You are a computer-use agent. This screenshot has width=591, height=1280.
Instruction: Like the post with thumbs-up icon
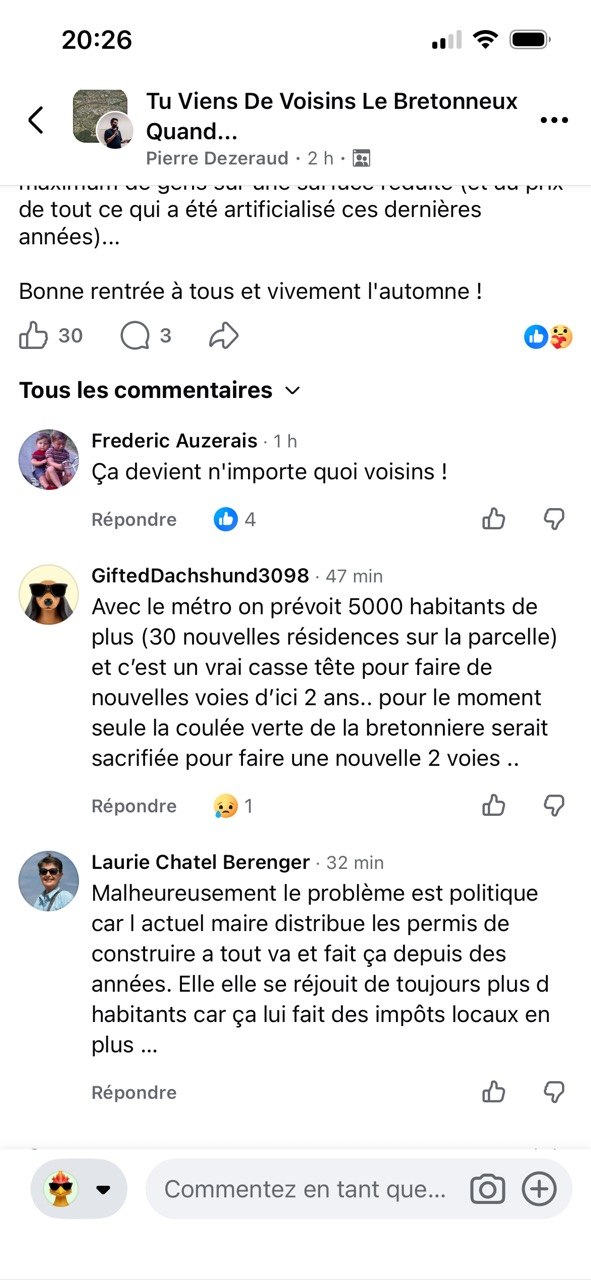[x=34, y=336]
